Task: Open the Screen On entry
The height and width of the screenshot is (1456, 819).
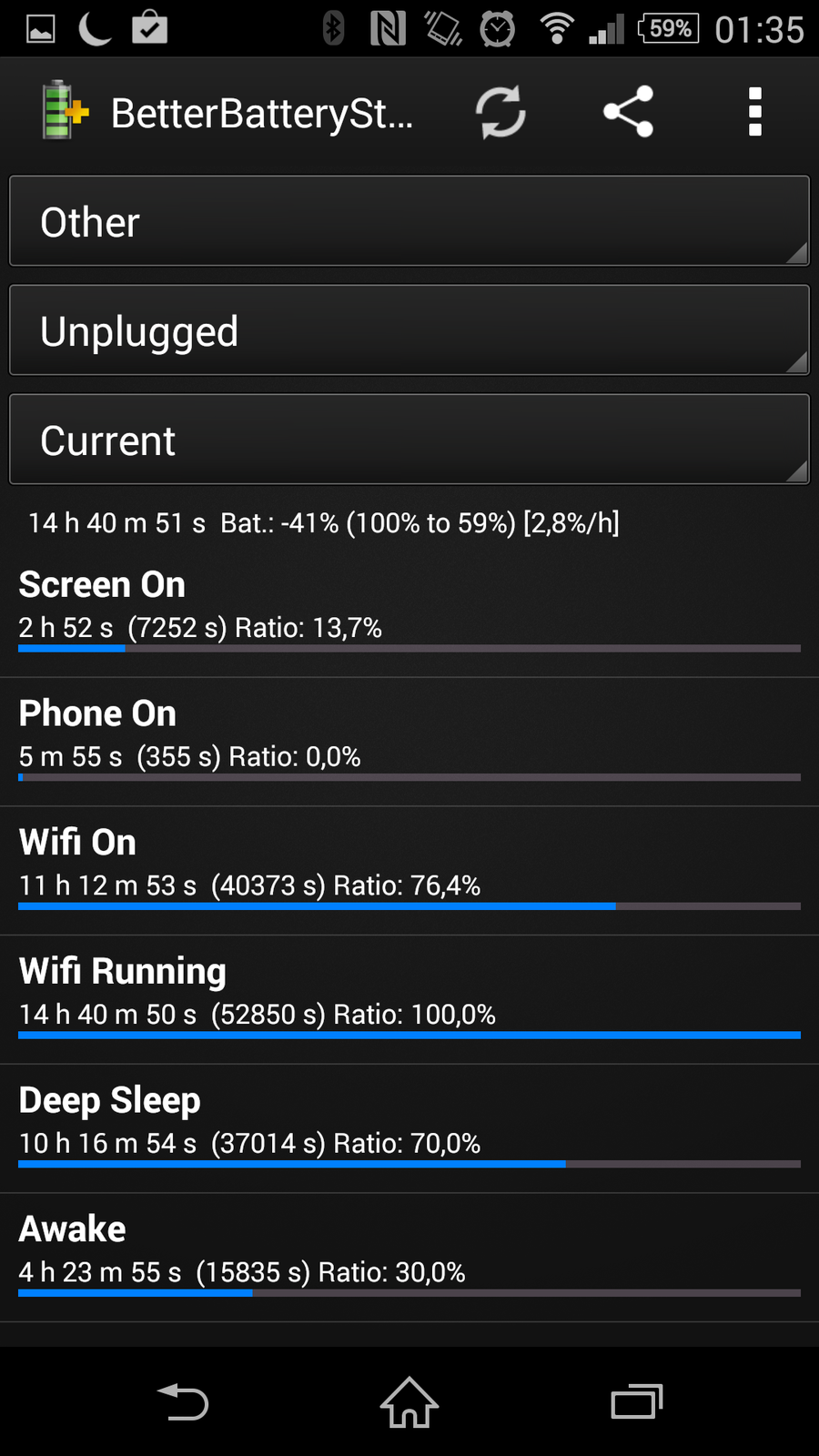Action: (409, 612)
